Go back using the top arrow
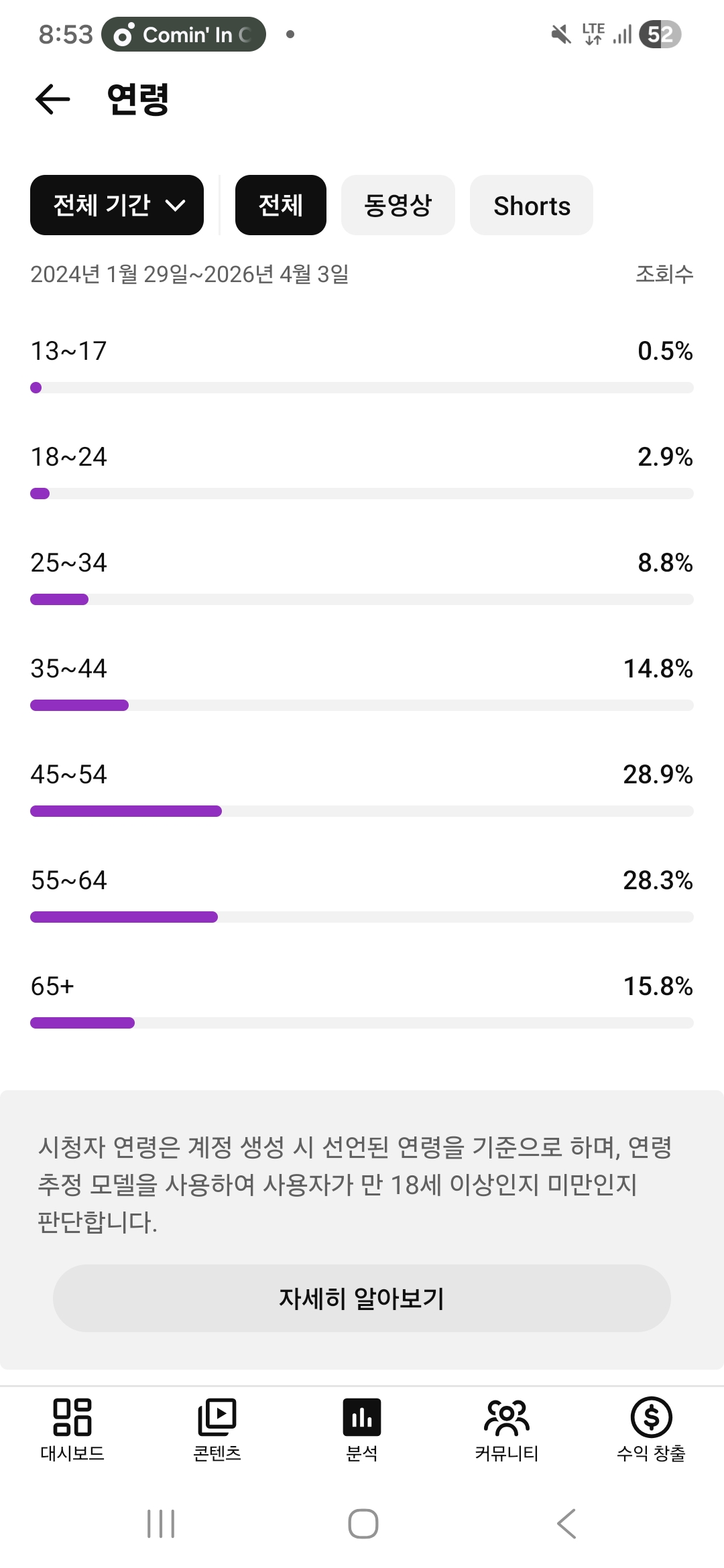This screenshot has height=1568, width=724. (x=53, y=100)
